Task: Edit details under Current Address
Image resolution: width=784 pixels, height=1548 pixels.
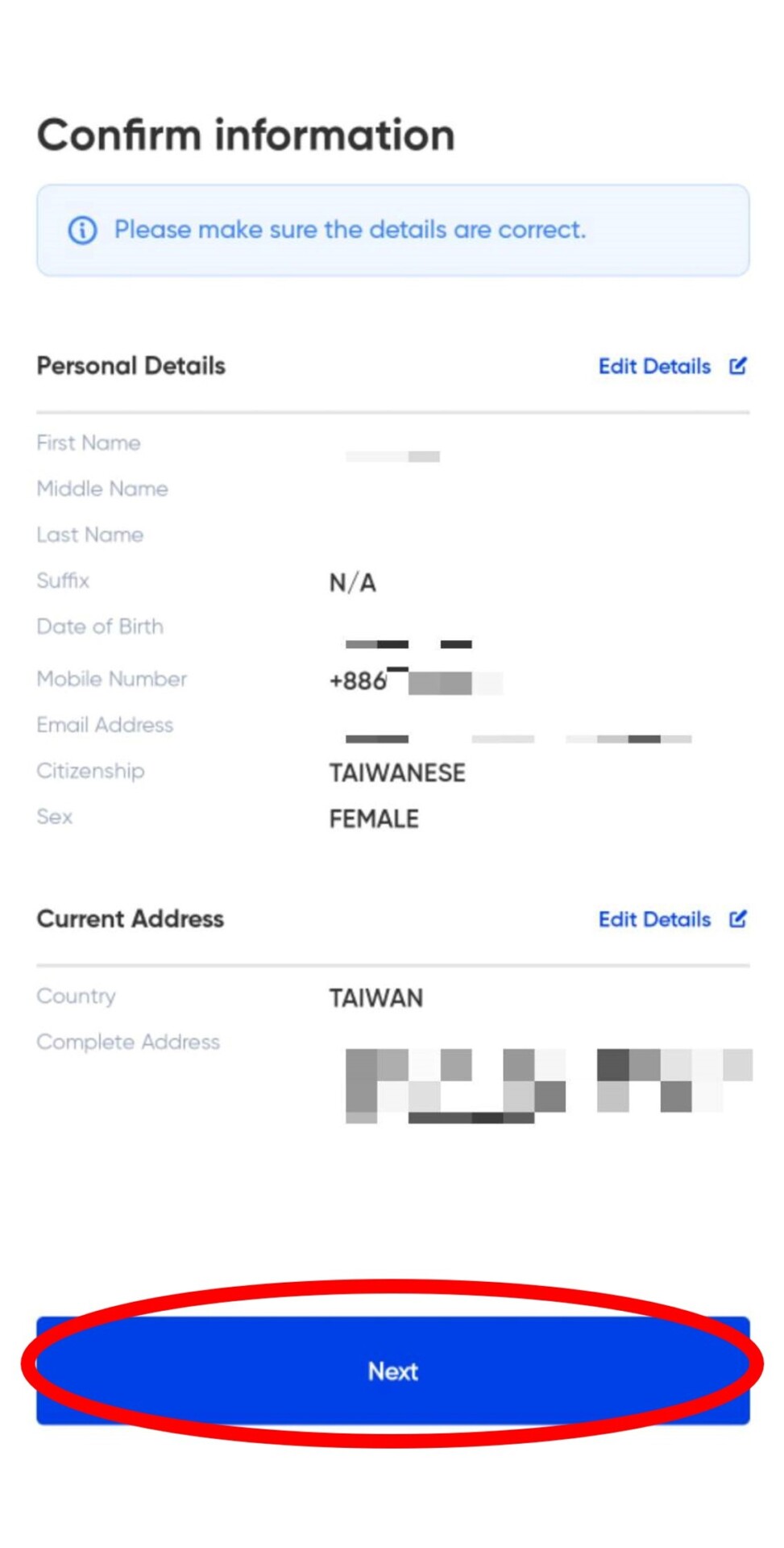Action: tap(671, 919)
